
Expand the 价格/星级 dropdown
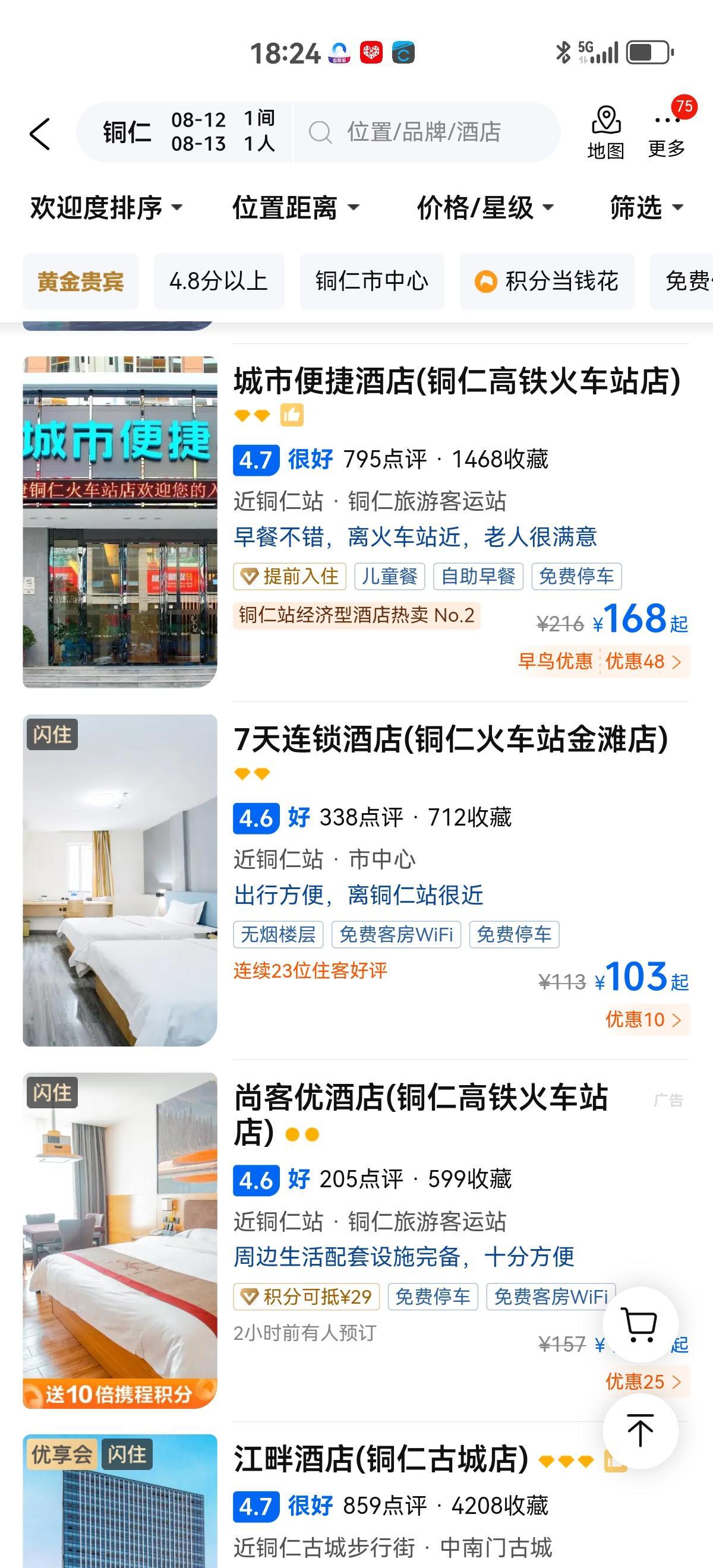(x=485, y=207)
